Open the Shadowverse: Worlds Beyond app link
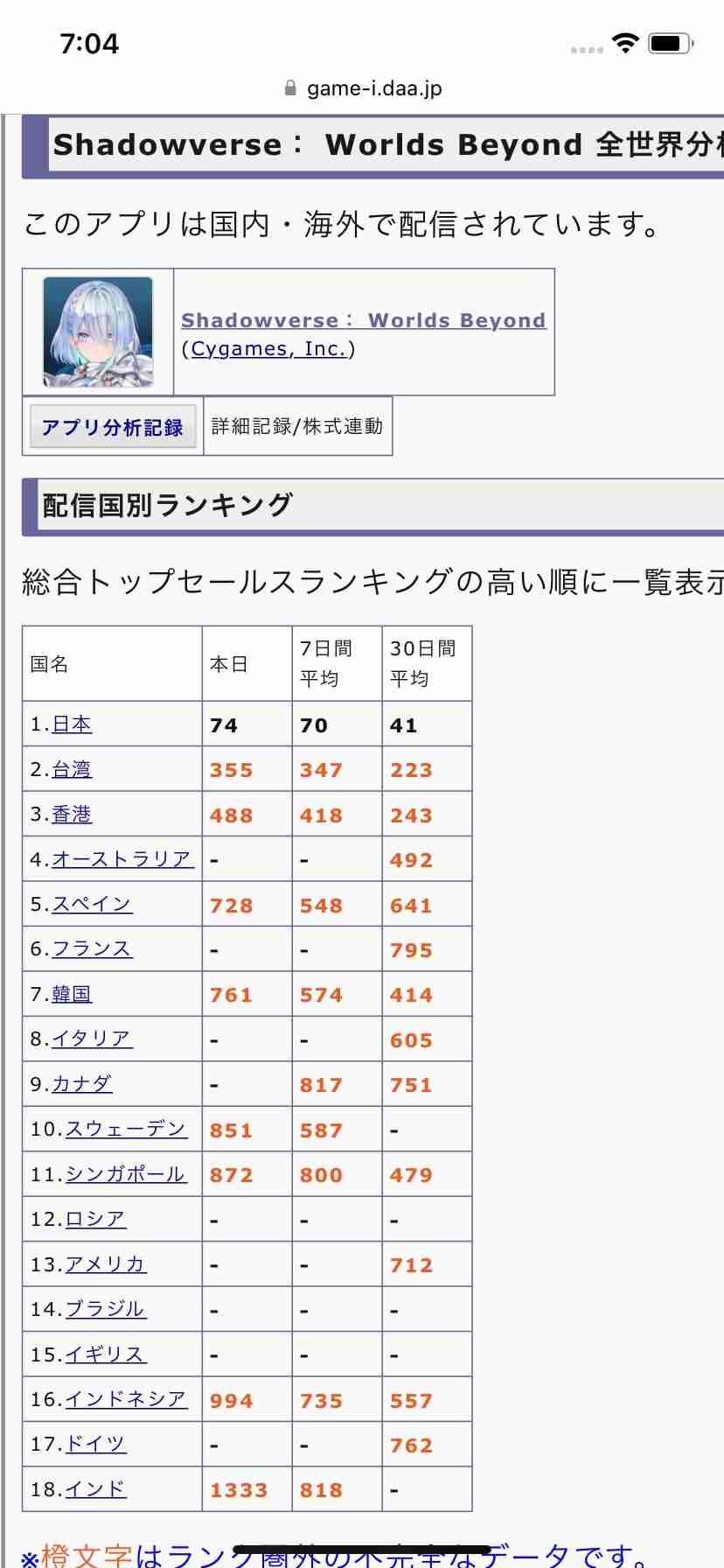Image resolution: width=724 pixels, height=1568 pixels. point(363,320)
